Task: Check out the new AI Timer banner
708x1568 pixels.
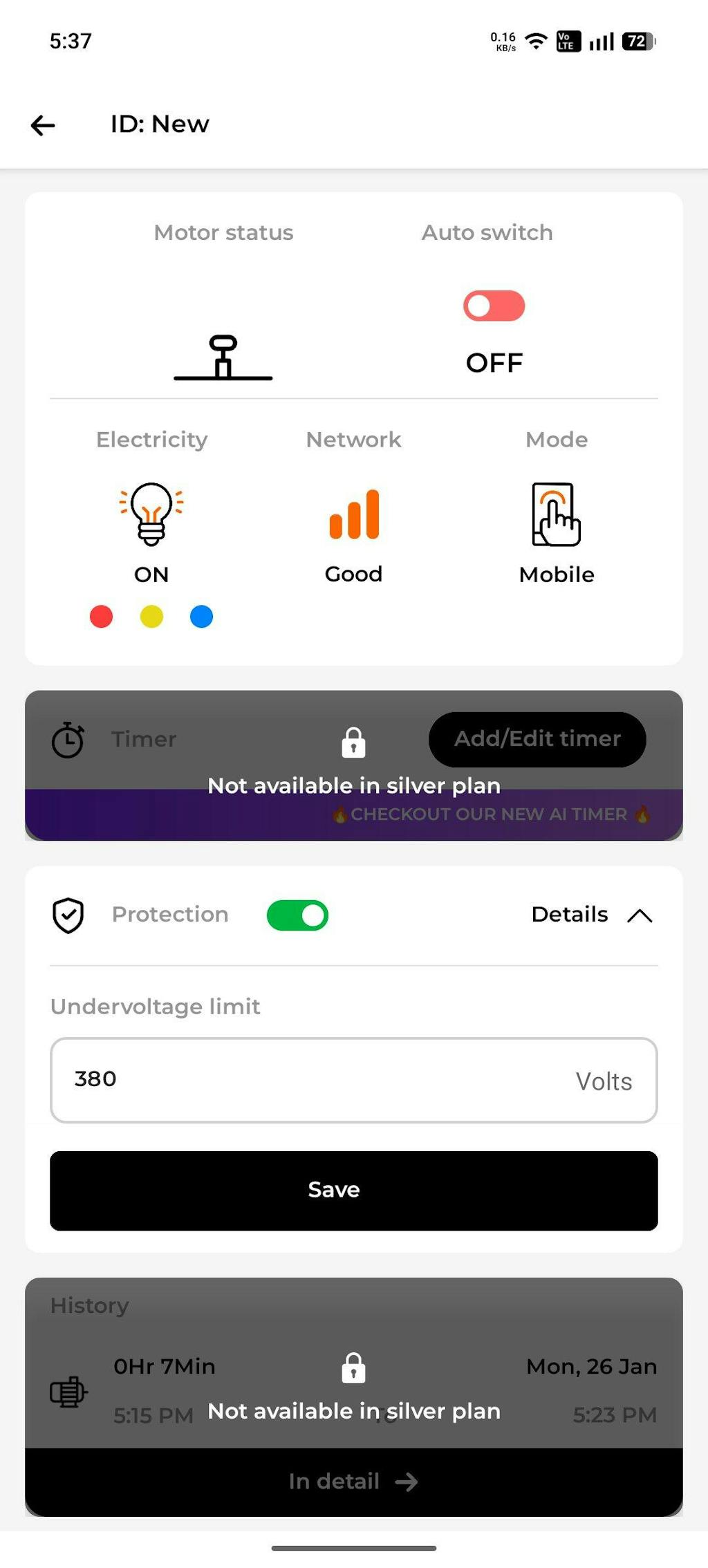Action: pyautogui.click(x=490, y=814)
